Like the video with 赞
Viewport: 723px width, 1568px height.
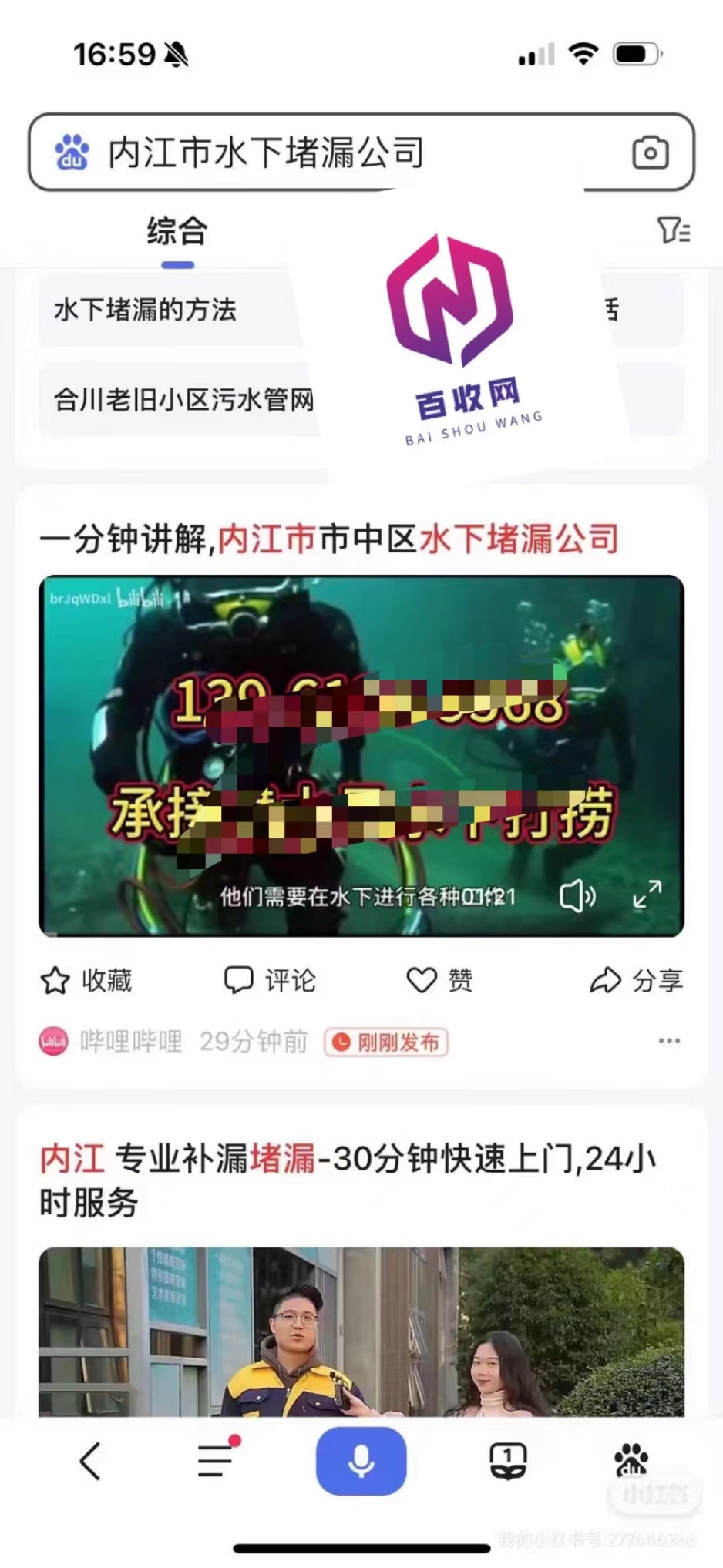click(x=439, y=980)
